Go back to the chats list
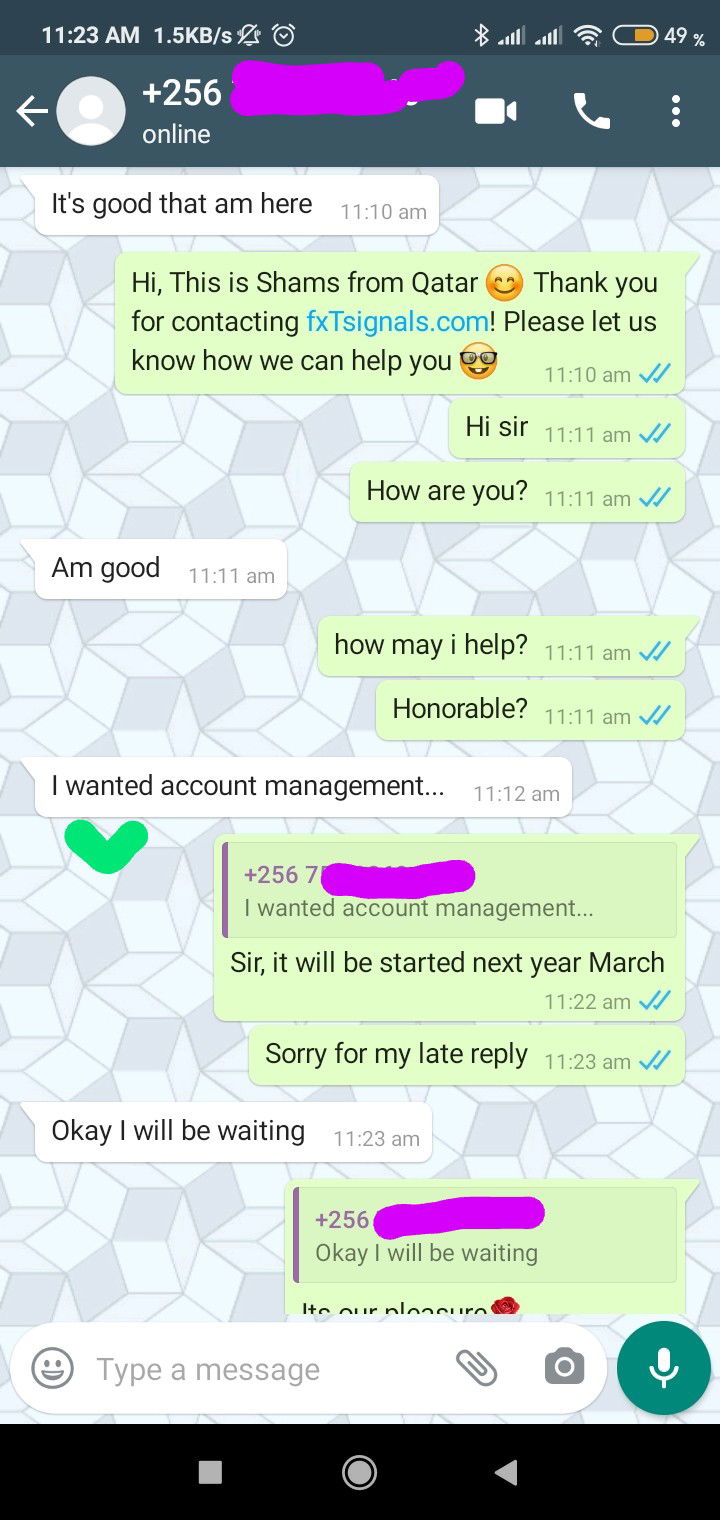 [32, 111]
